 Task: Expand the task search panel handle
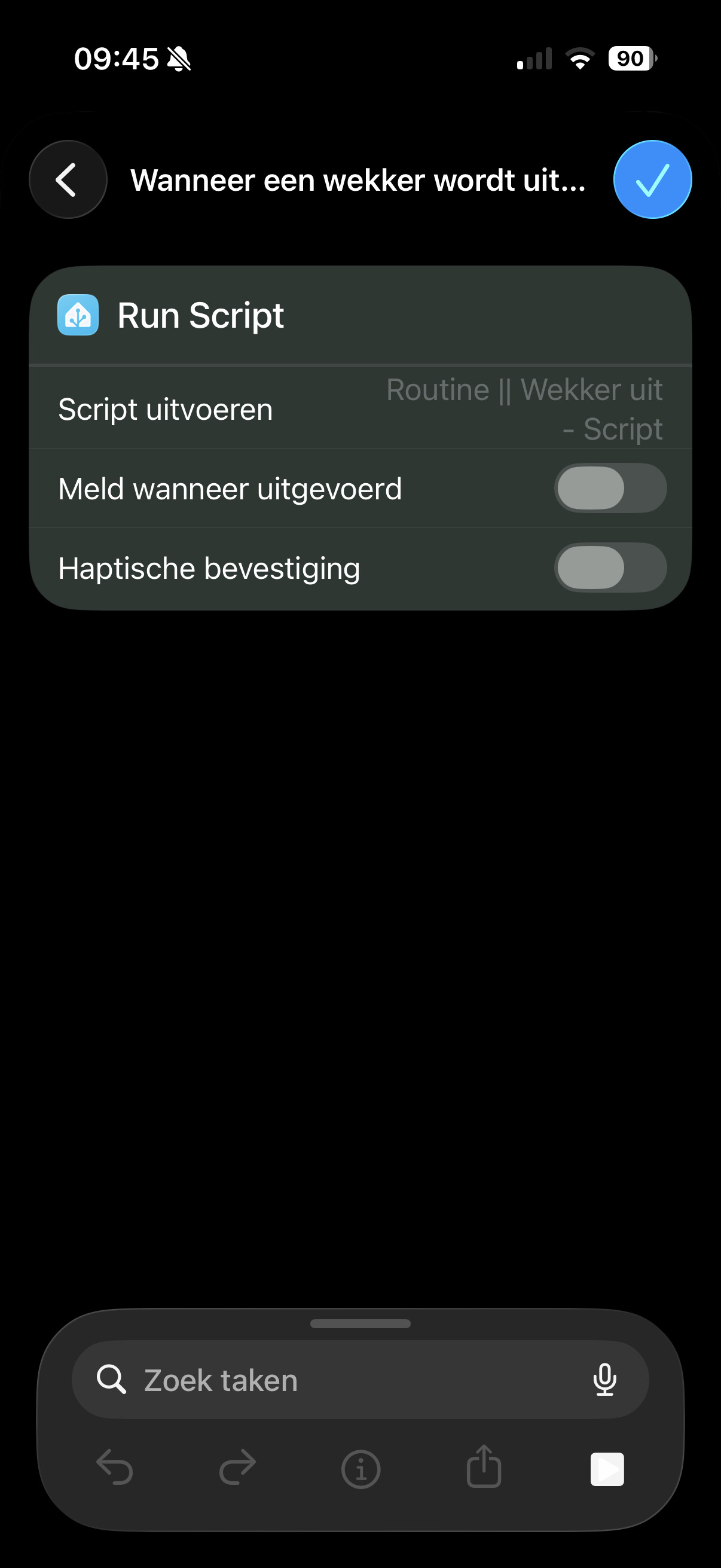coord(360,1323)
